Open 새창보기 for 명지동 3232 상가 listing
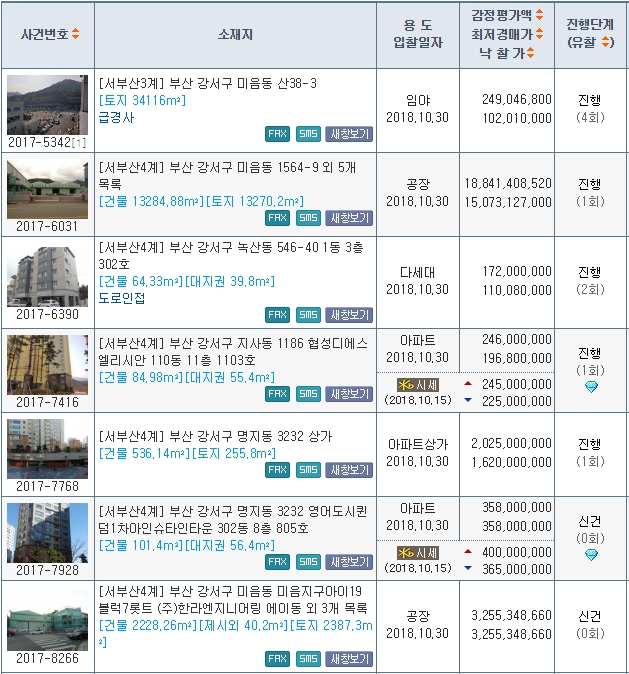 (348, 469)
